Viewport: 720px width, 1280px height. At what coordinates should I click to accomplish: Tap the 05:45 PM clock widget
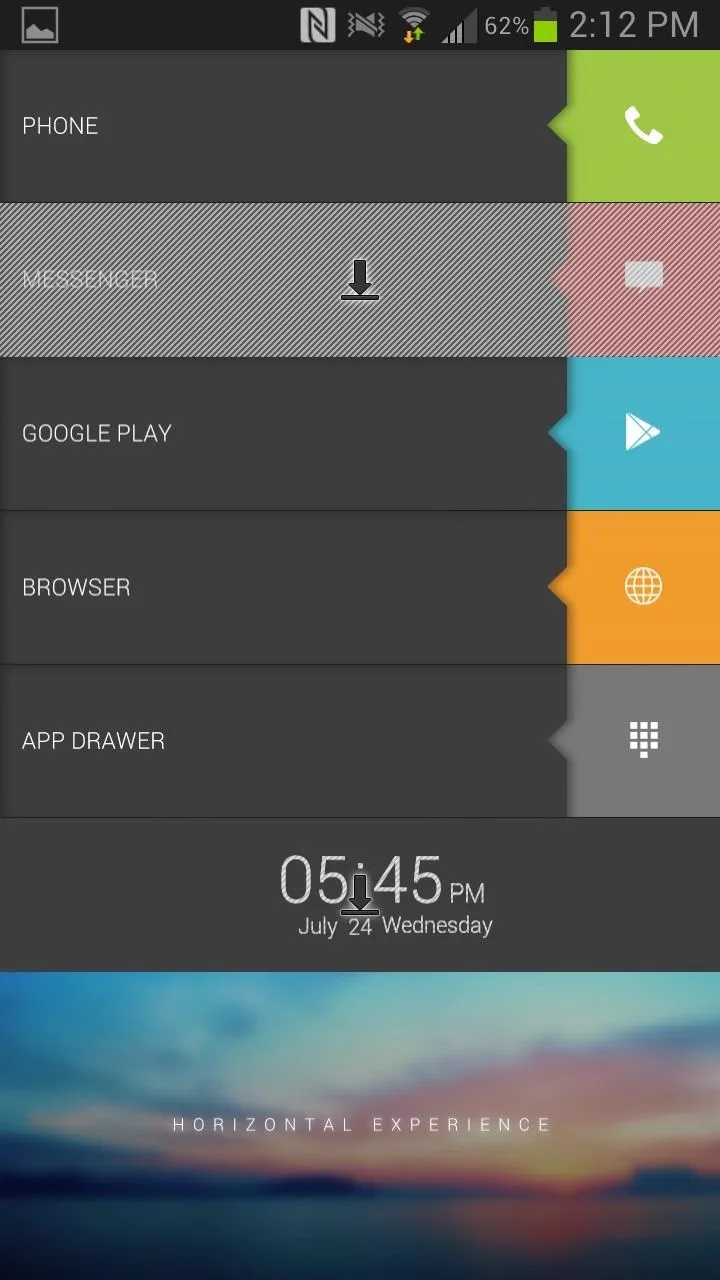385,895
